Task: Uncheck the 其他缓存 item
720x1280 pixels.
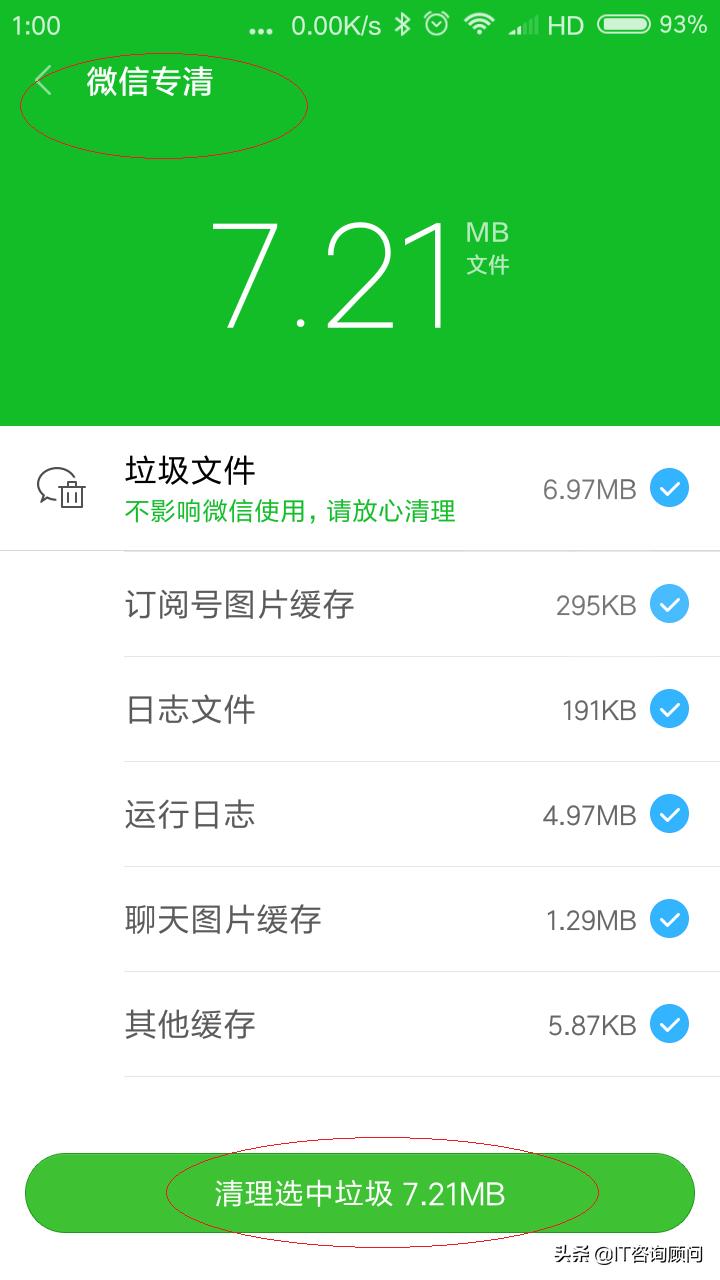Action: [x=668, y=1024]
